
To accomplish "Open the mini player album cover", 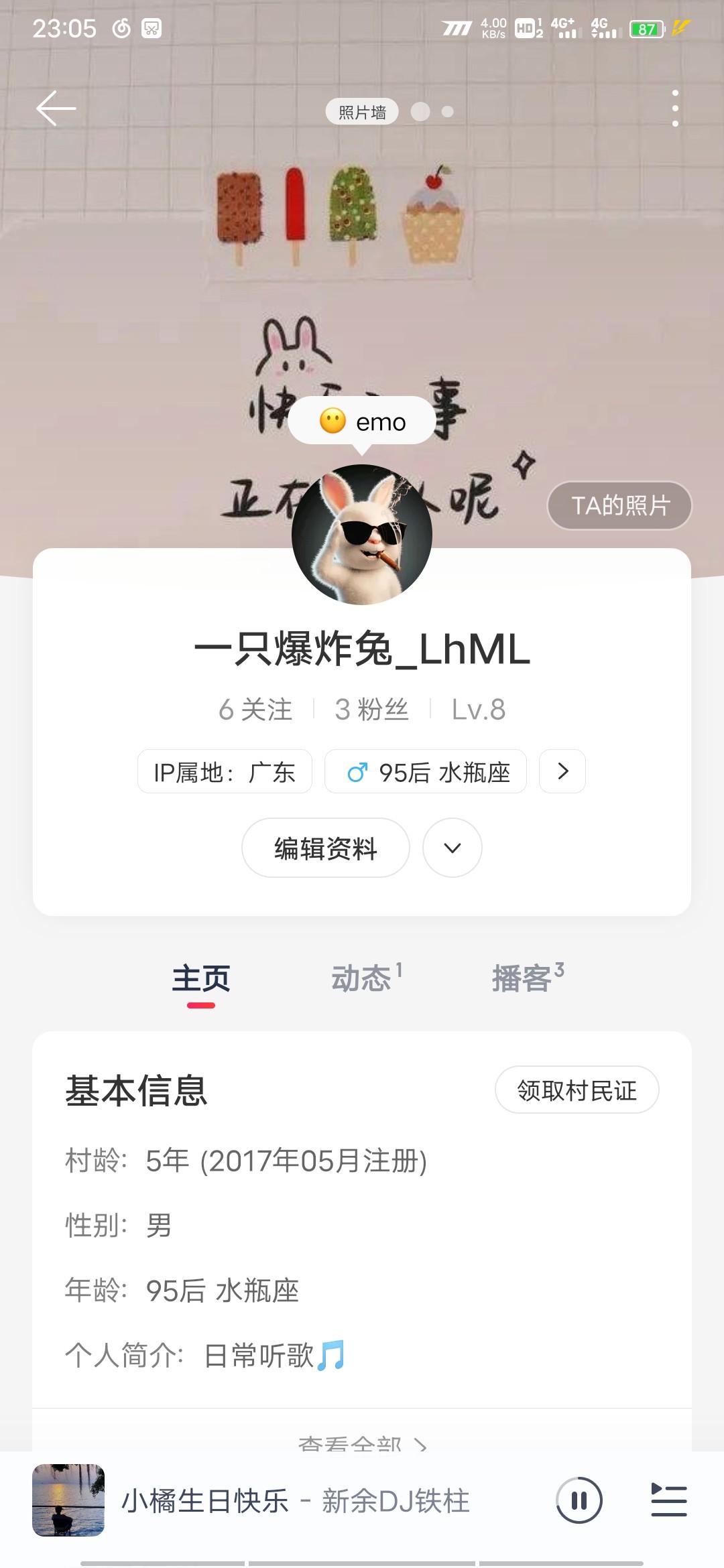I will pyautogui.click(x=68, y=1500).
